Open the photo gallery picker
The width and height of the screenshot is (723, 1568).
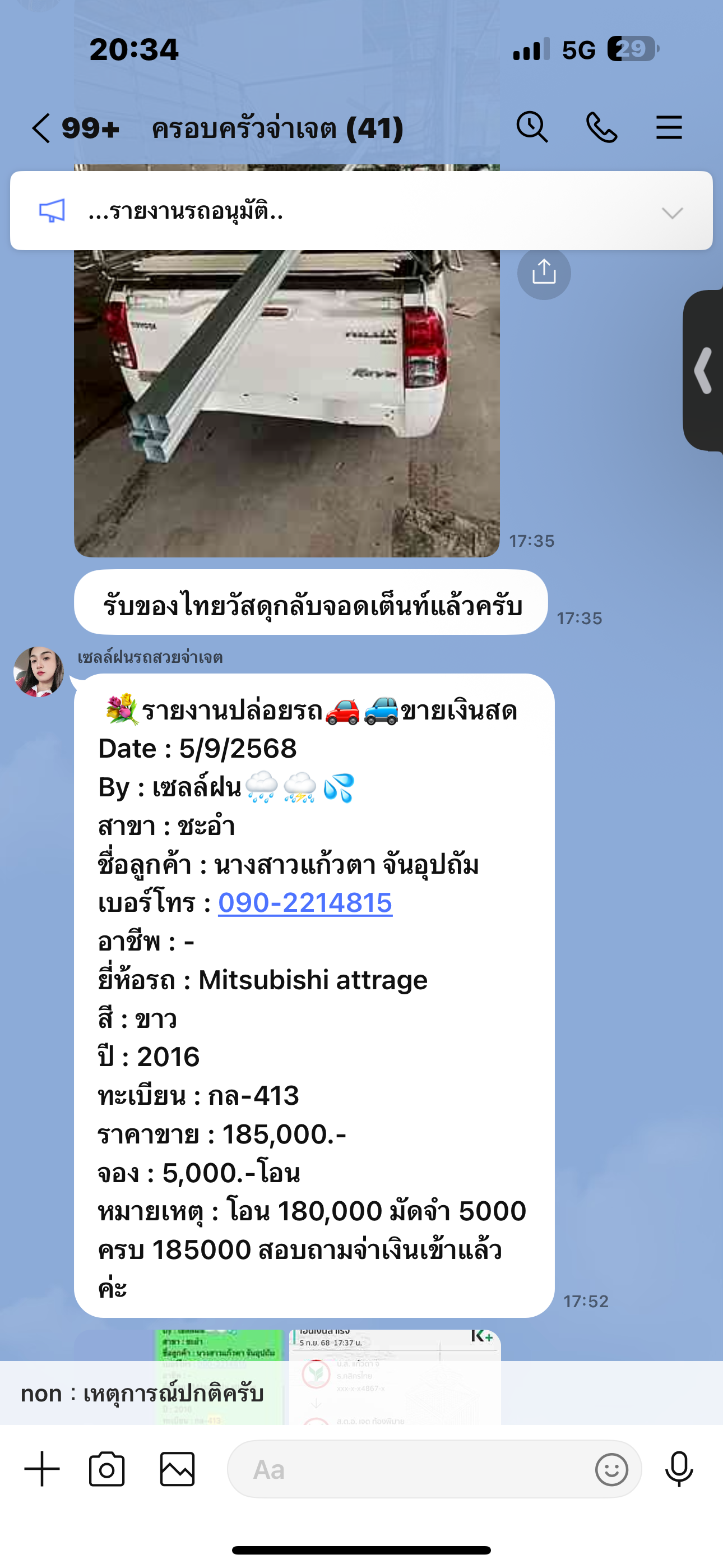point(177,1469)
